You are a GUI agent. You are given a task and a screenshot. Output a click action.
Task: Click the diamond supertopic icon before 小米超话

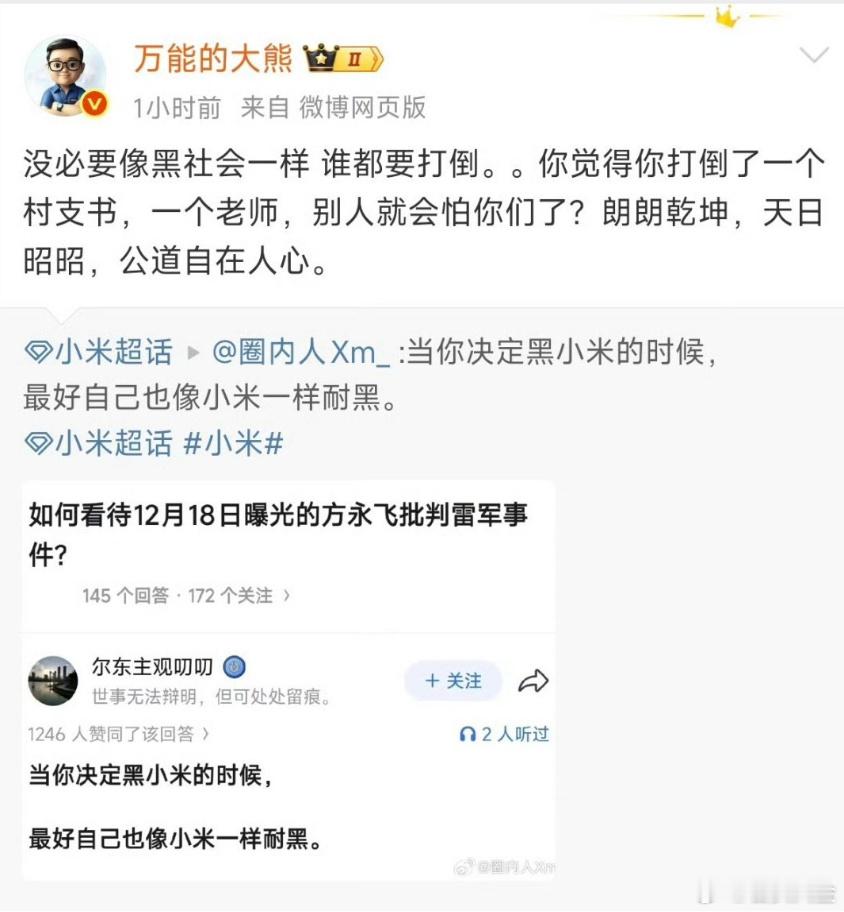coord(38,348)
